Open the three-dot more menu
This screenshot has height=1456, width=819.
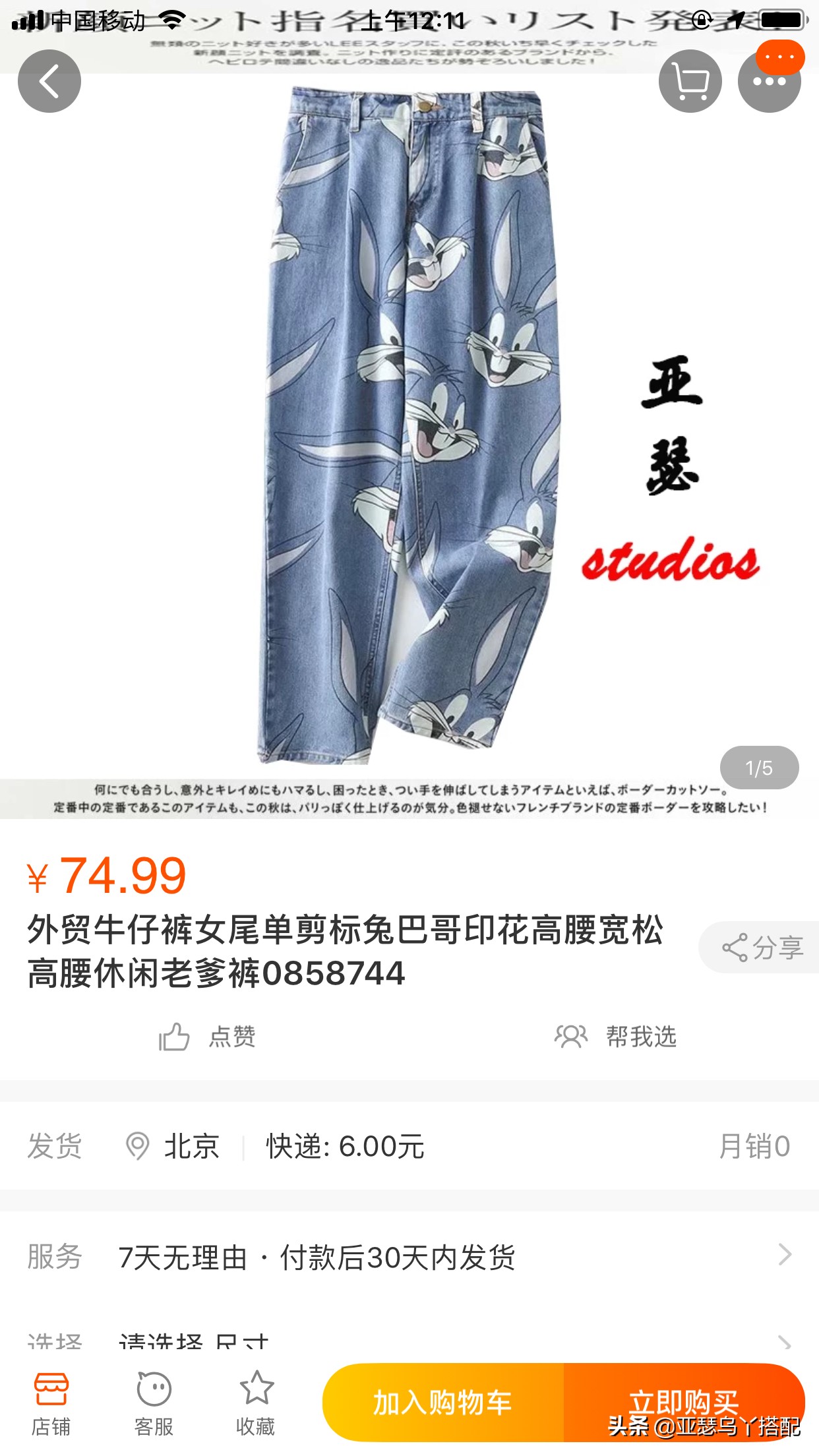coord(770,81)
